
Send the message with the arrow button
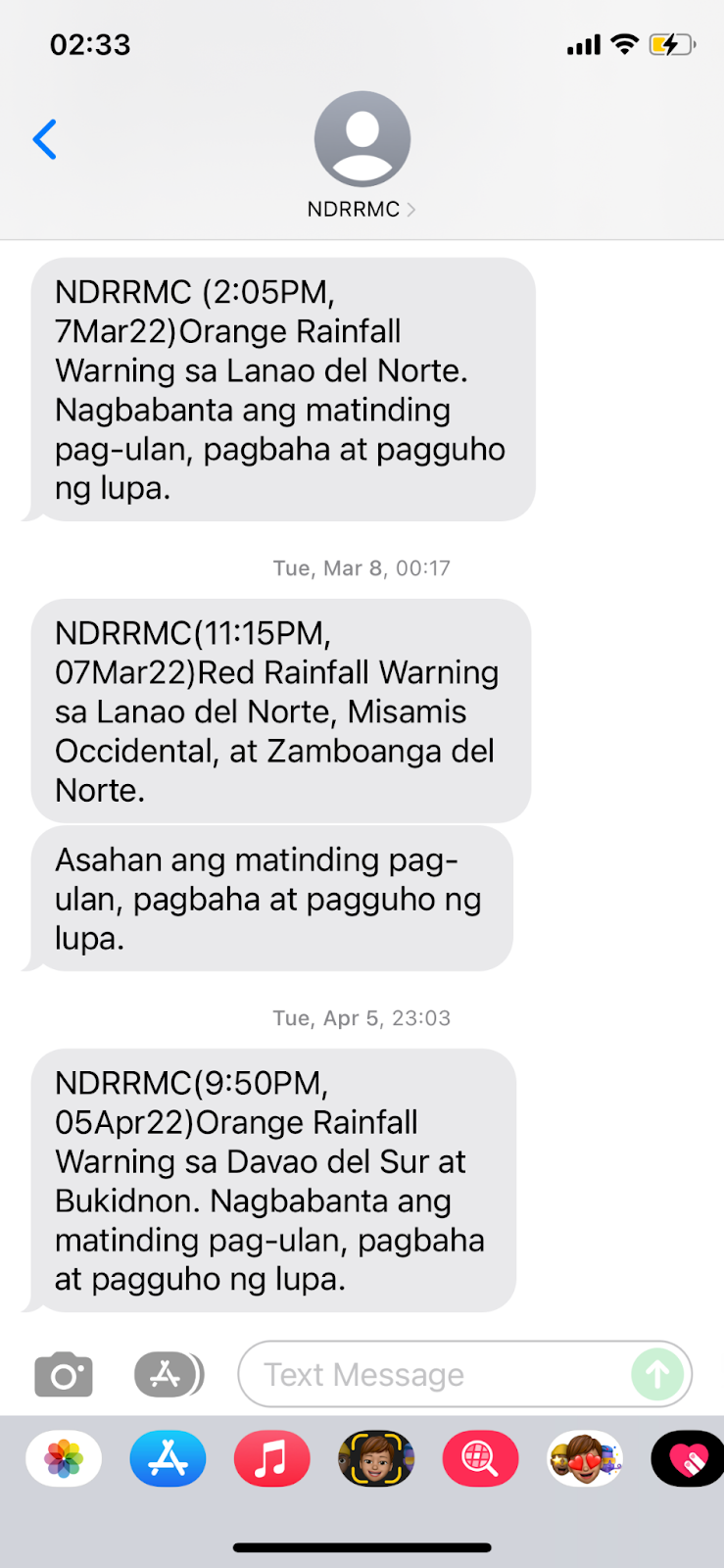[657, 1375]
